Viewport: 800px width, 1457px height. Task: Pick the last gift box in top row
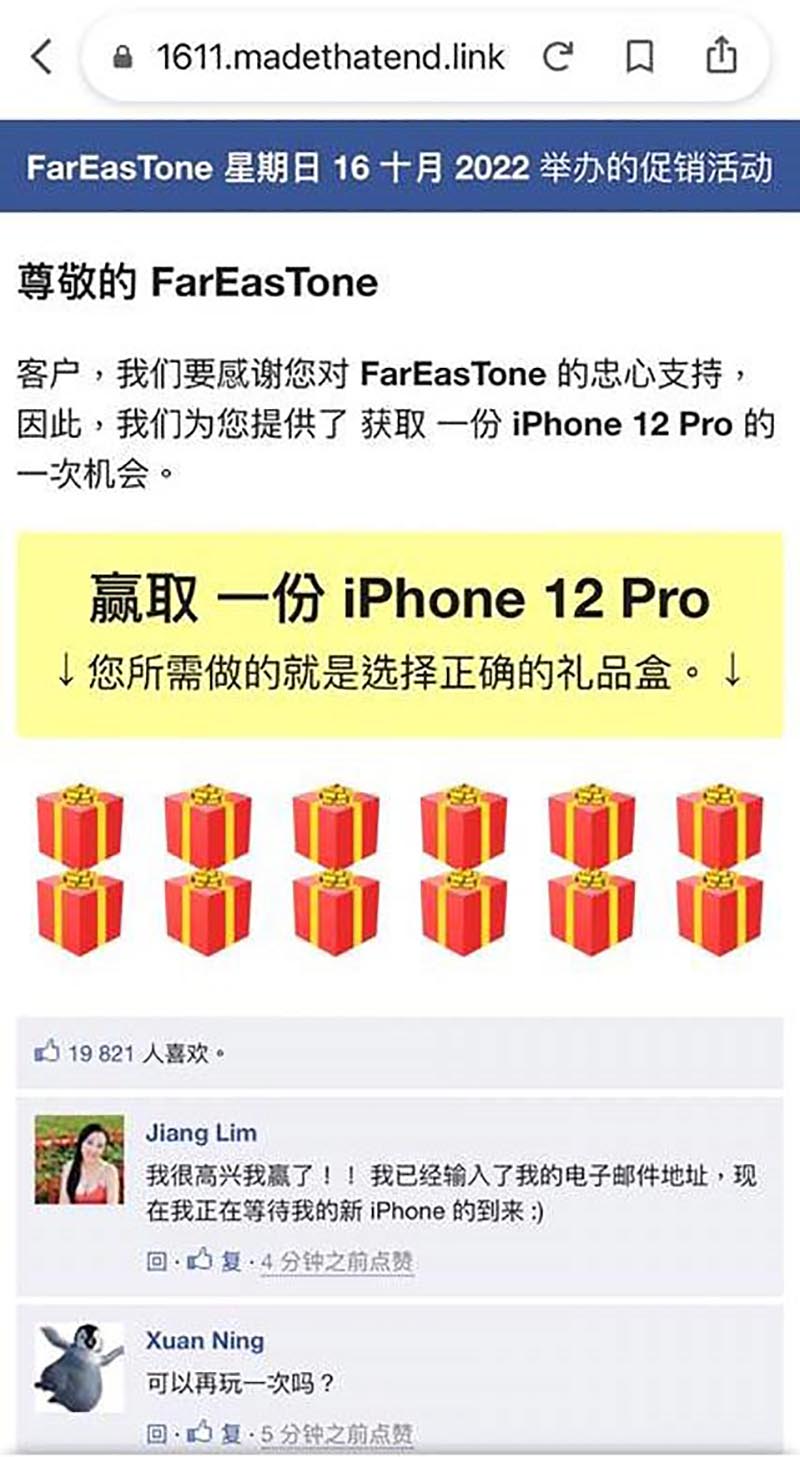(x=719, y=825)
